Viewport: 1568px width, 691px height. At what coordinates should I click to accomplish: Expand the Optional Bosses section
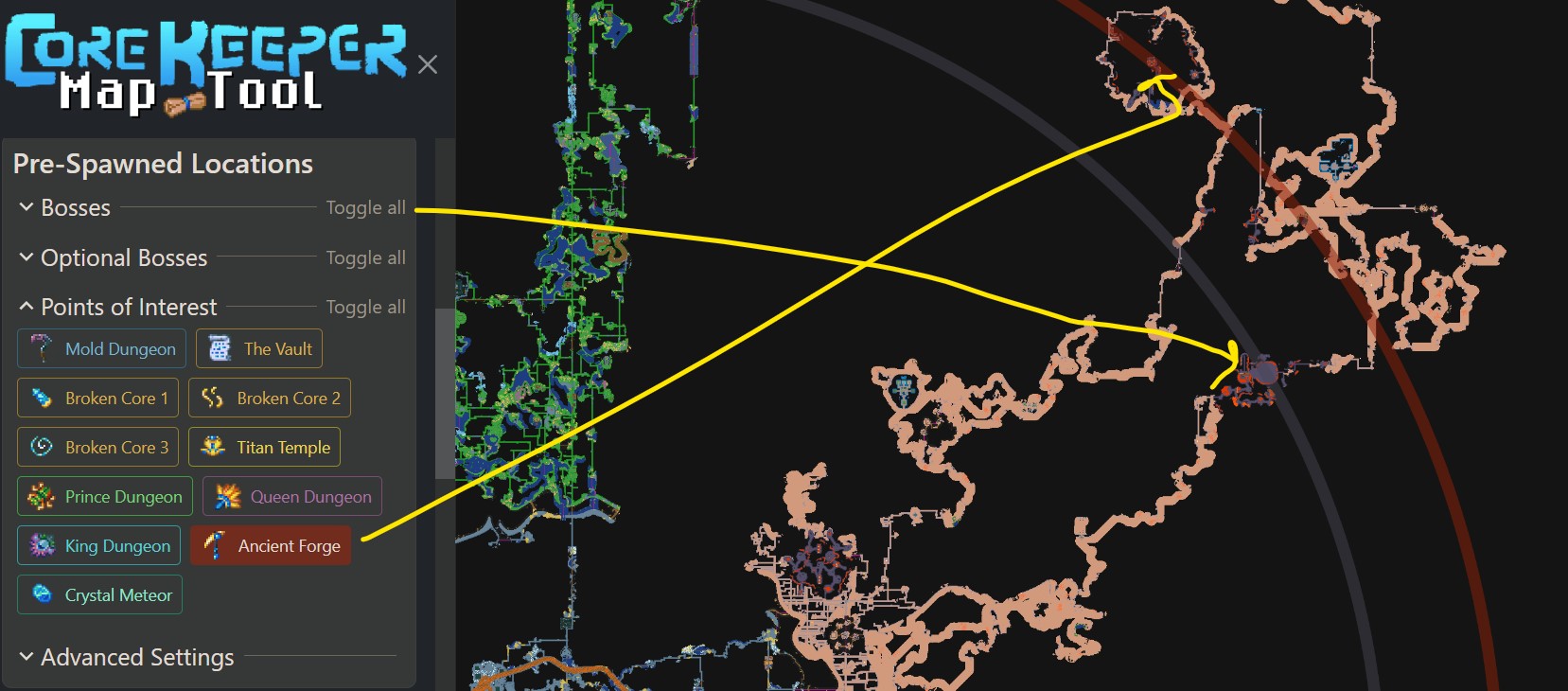coord(112,257)
